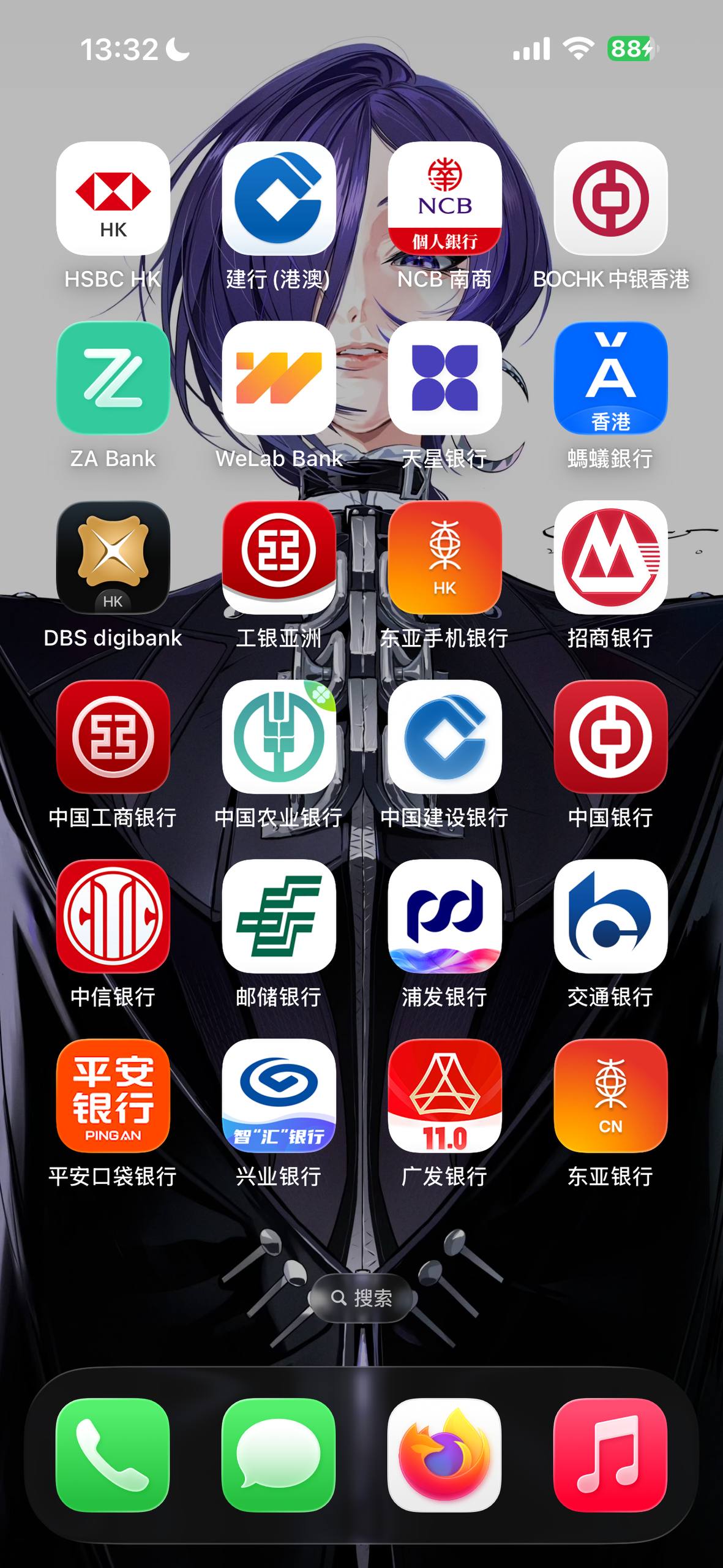This screenshot has width=723, height=1568.
Task: Launch BOCHK 中银香港
Action: point(610,198)
